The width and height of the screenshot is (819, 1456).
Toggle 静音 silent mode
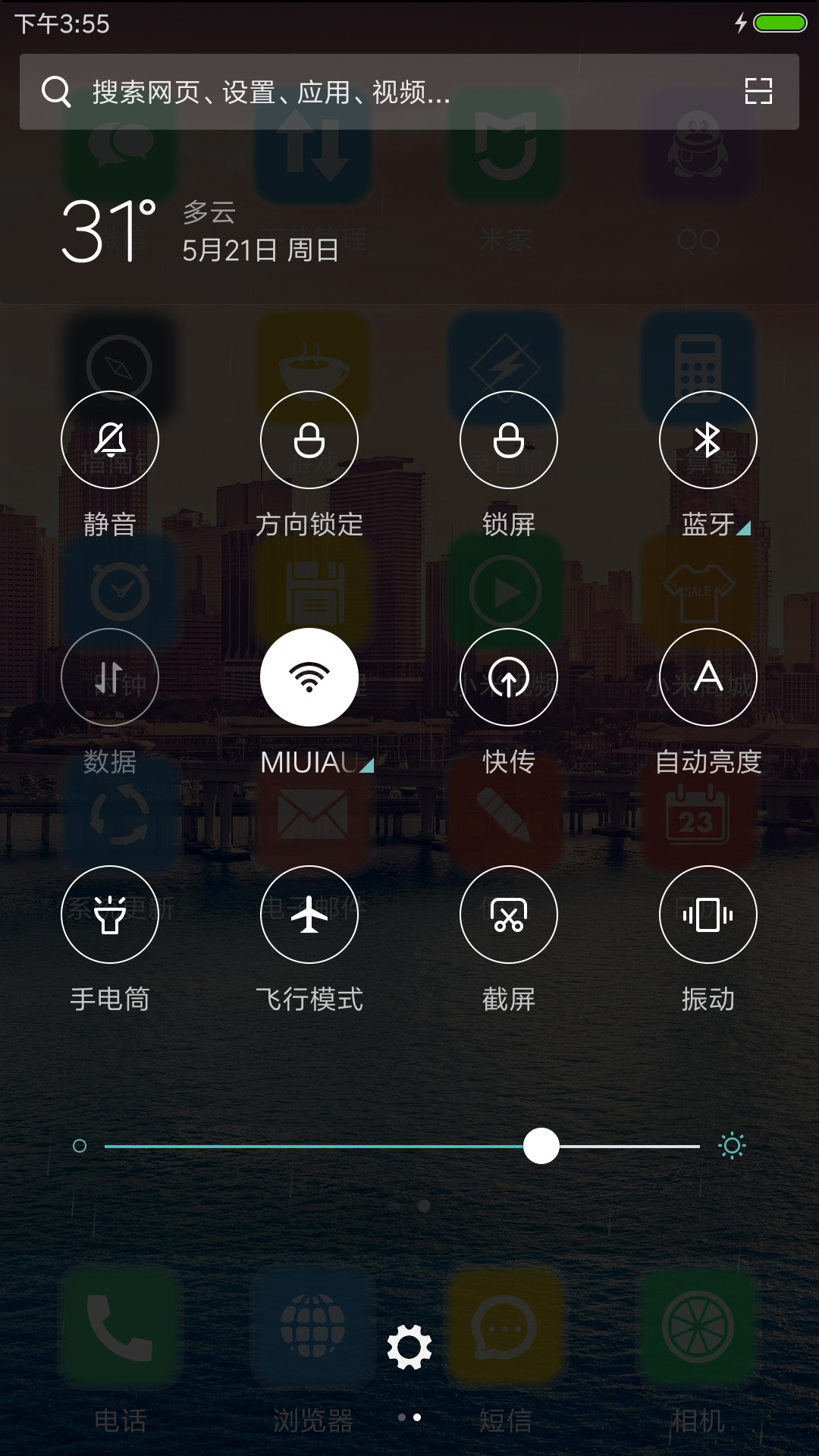click(110, 440)
